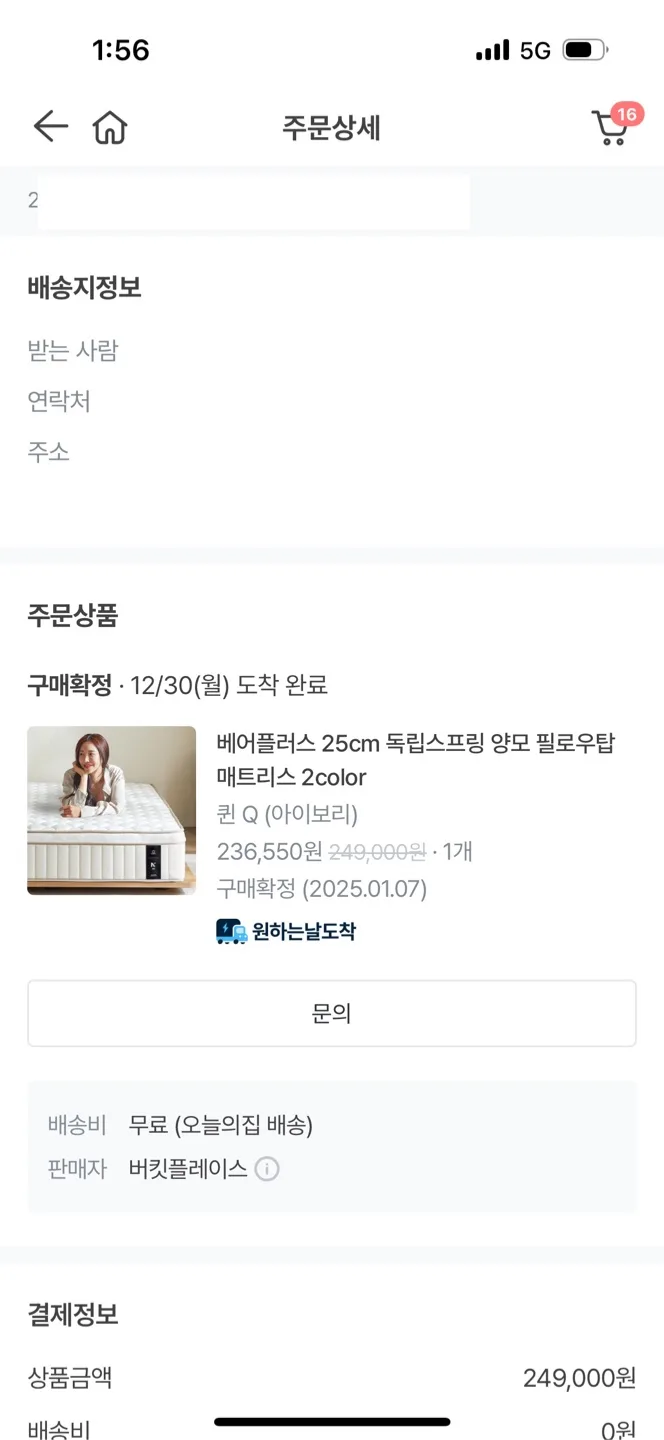Open the 베어플러스 25cm 매트리스 product title

[415, 760]
